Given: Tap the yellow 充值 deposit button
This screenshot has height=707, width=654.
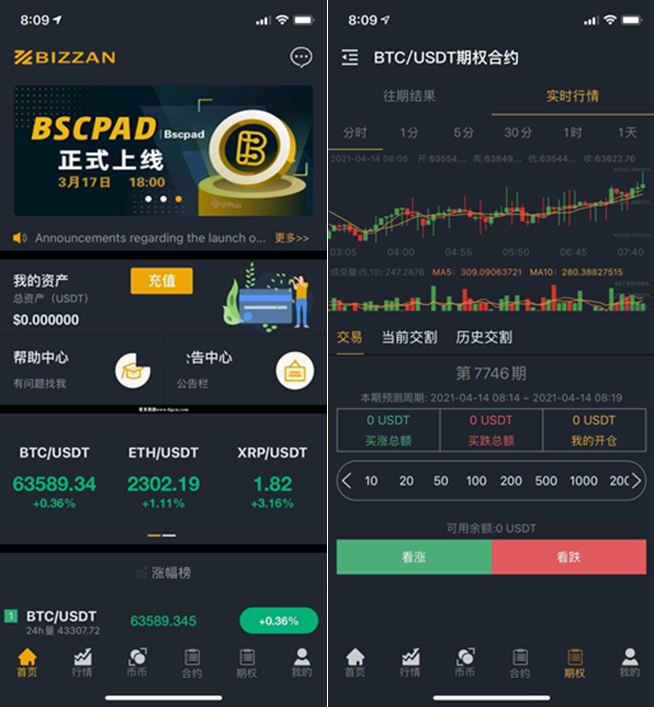Looking at the screenshot, I should (161, 281).
